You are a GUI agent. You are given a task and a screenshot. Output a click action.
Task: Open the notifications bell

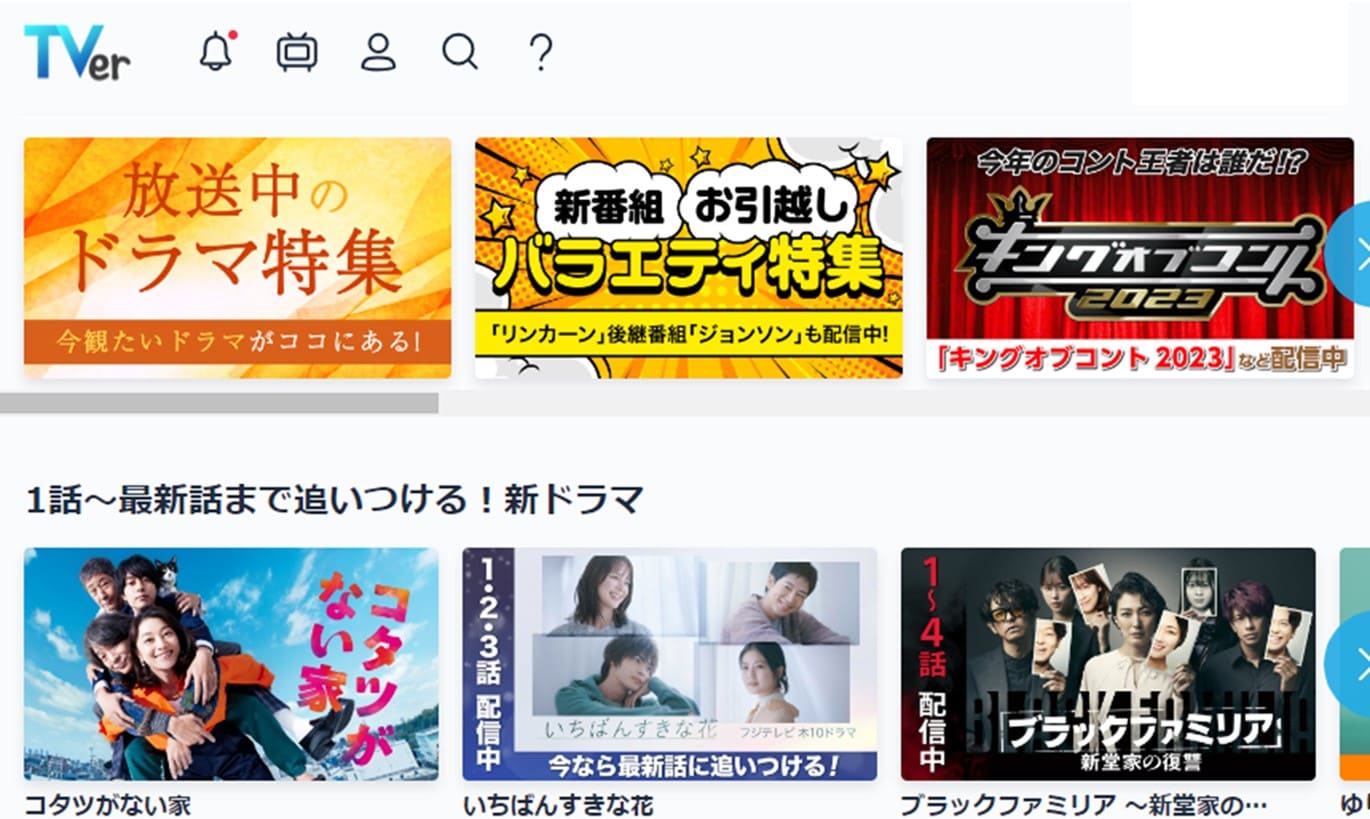[x=216, y=51]
